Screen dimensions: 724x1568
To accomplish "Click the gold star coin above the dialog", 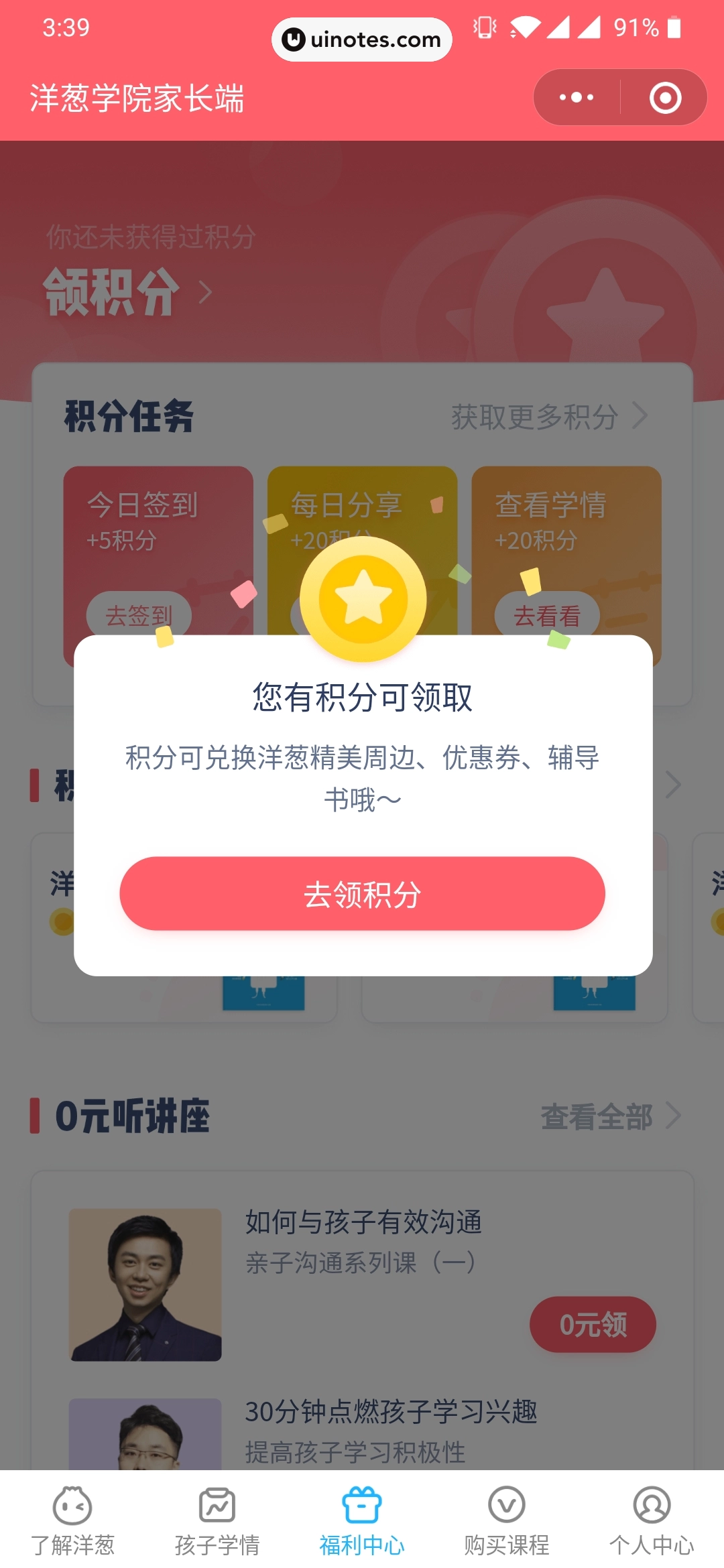I will (362, 598).
